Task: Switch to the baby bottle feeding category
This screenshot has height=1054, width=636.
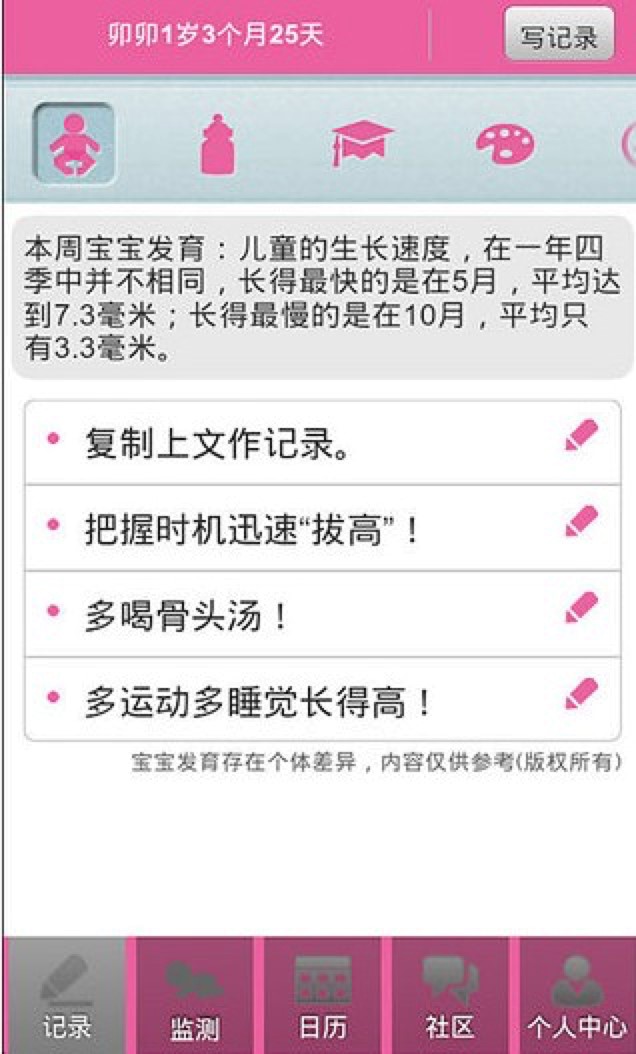Action: tap(216, 144)
